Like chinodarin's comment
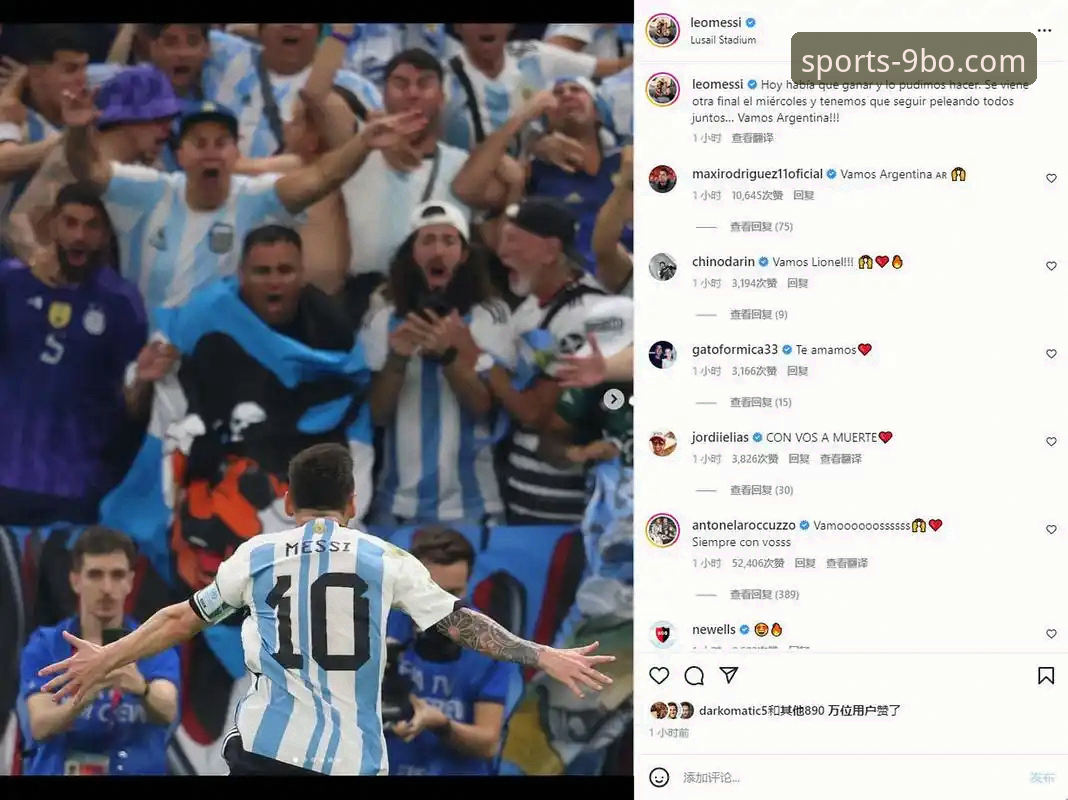 pyautogui.click(x=1051, y=266)
